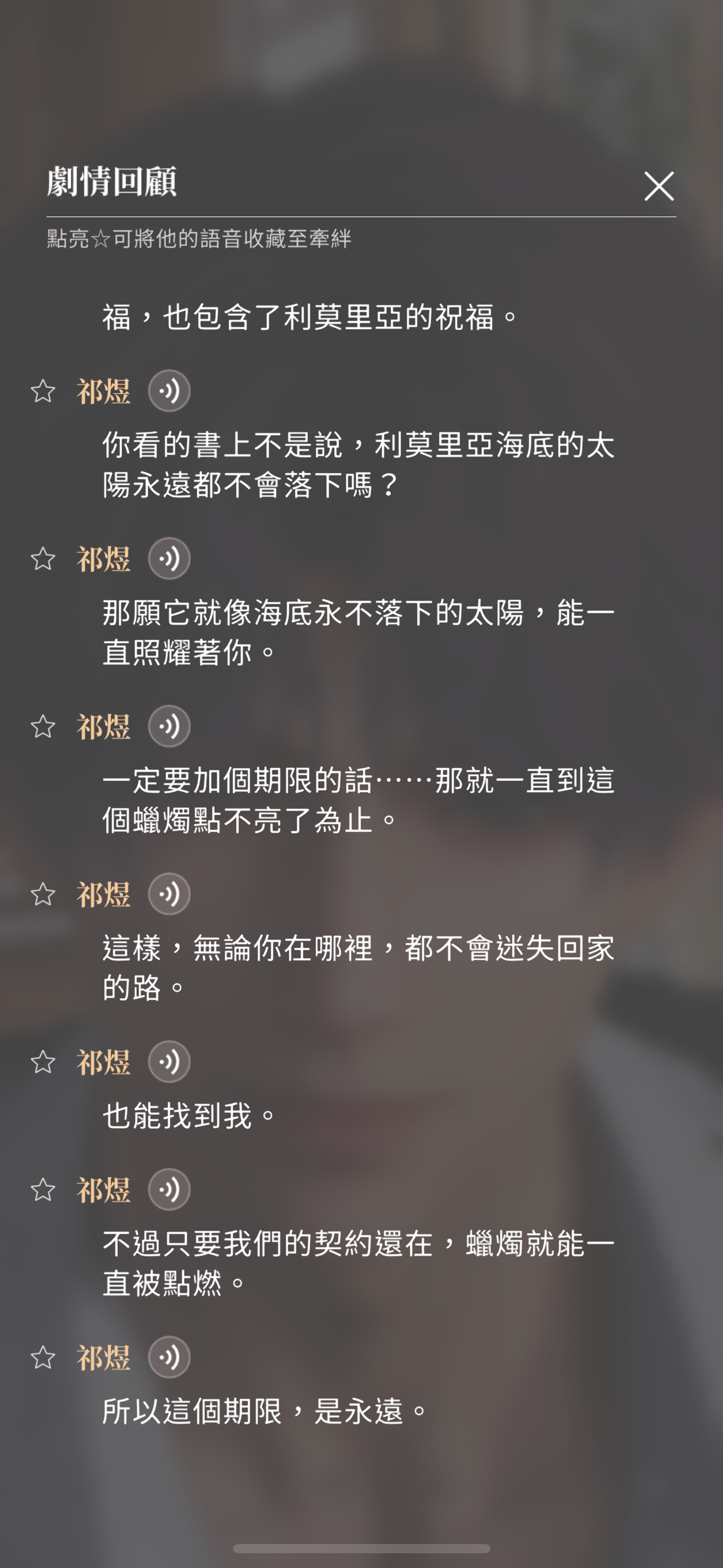Screen dimensions: 723x1568
Task: Star the line starting 不過只要我們的契約還在
Action: point(43,1189)
